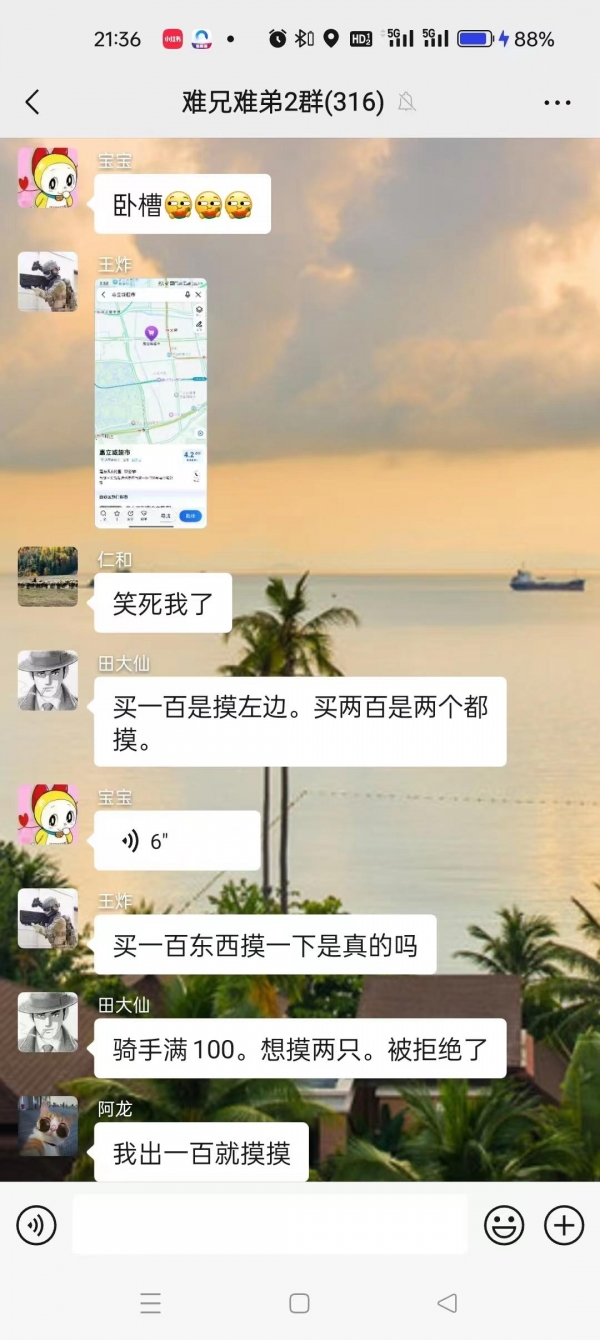
Task: Open 仁和's profile avatar
Action: pos(48,577)
